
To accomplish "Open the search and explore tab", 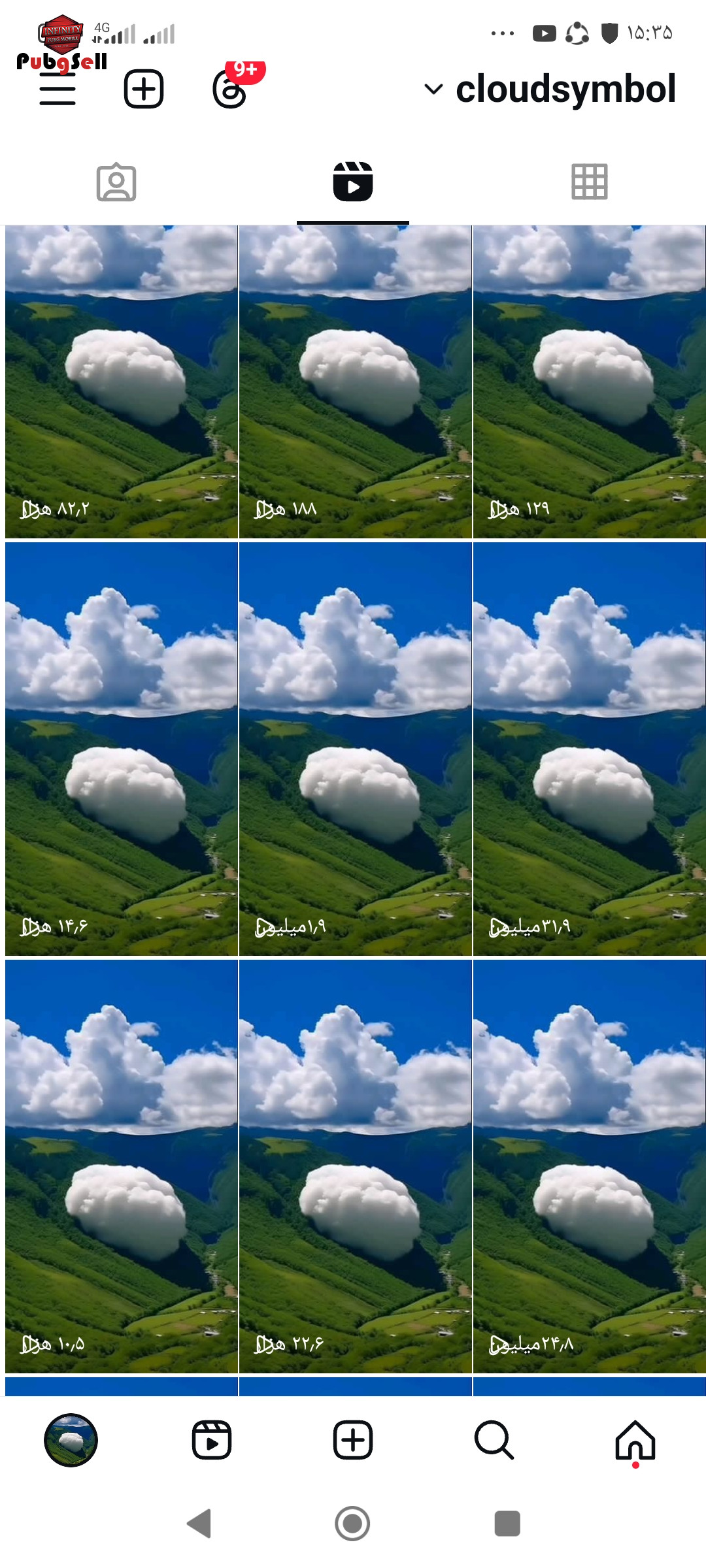I will (494, 1440).
